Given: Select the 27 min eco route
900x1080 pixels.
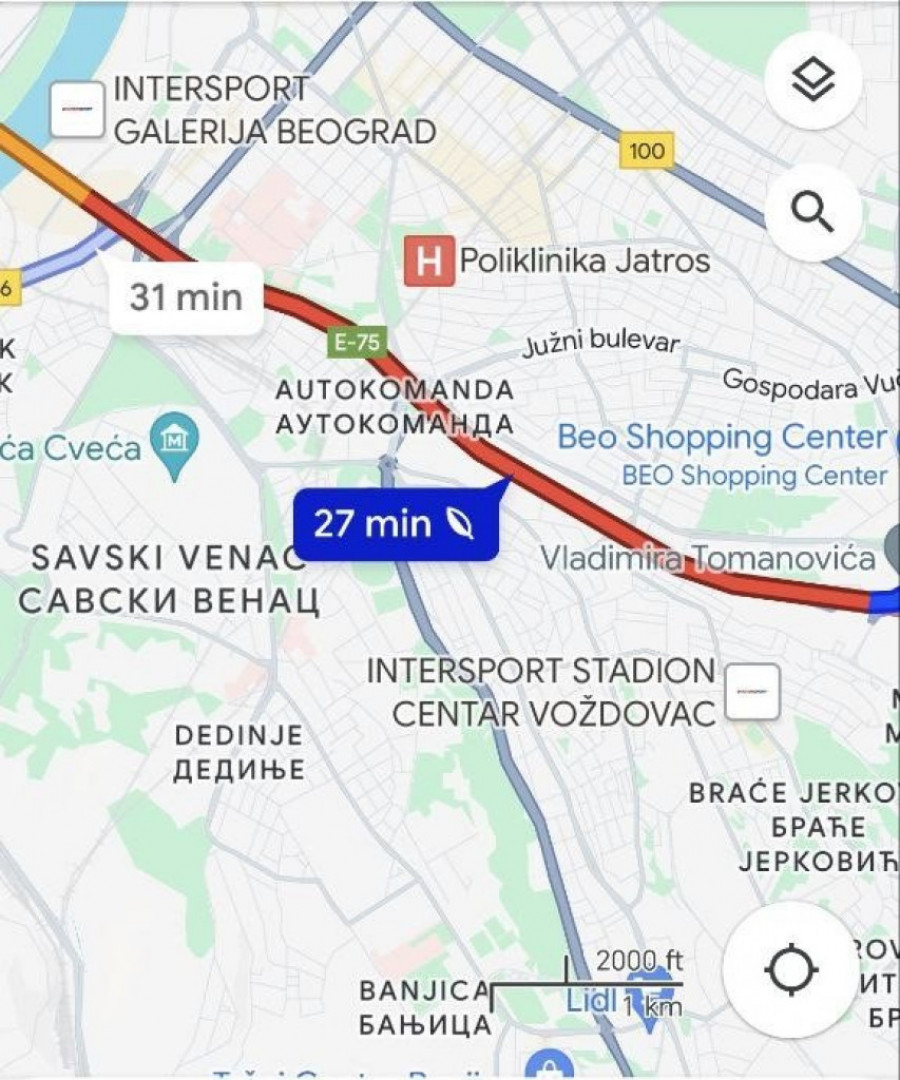Looking at the screenshot, I should [x=395, y=523].
